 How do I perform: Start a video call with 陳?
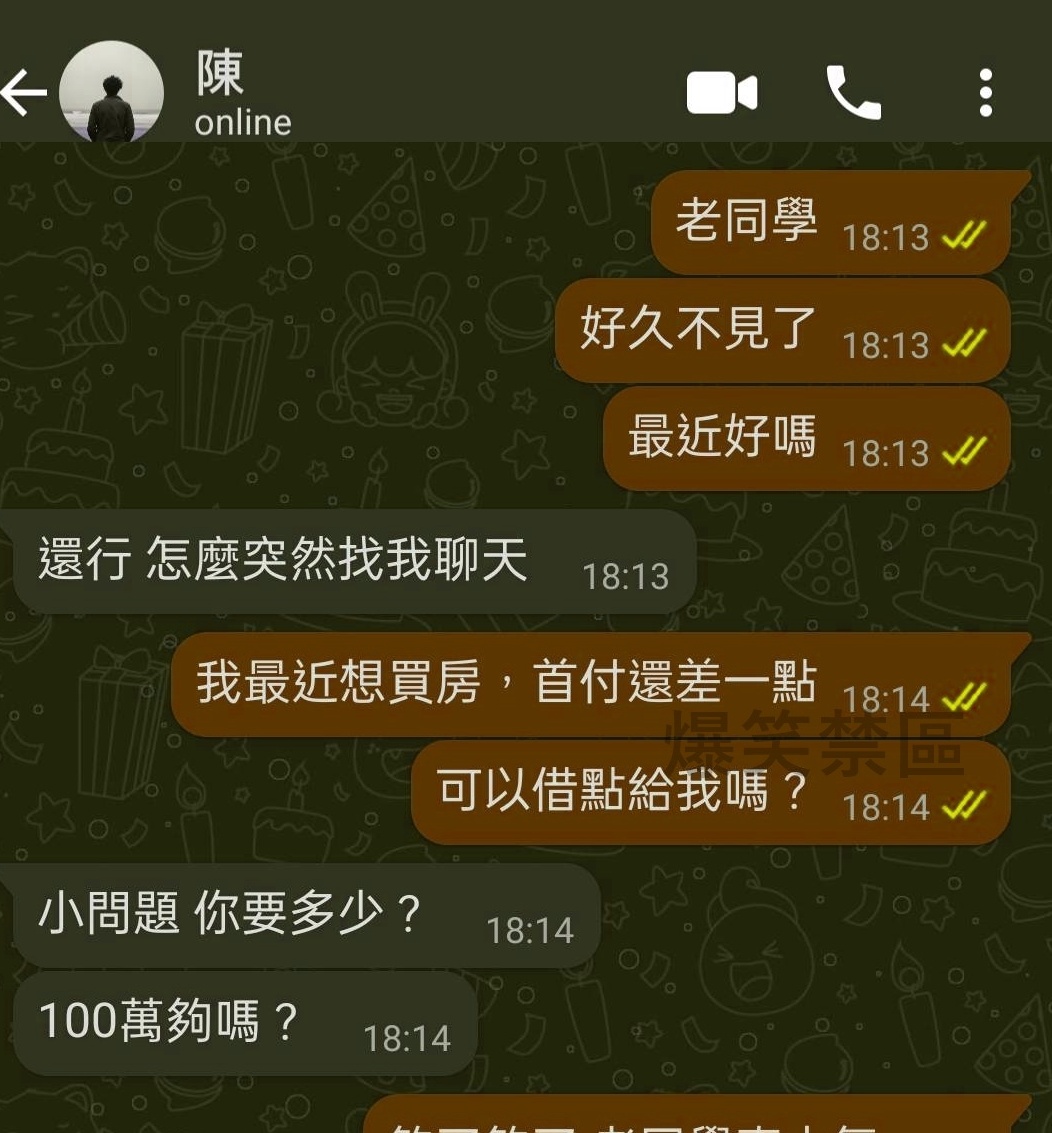click(721, 94)
